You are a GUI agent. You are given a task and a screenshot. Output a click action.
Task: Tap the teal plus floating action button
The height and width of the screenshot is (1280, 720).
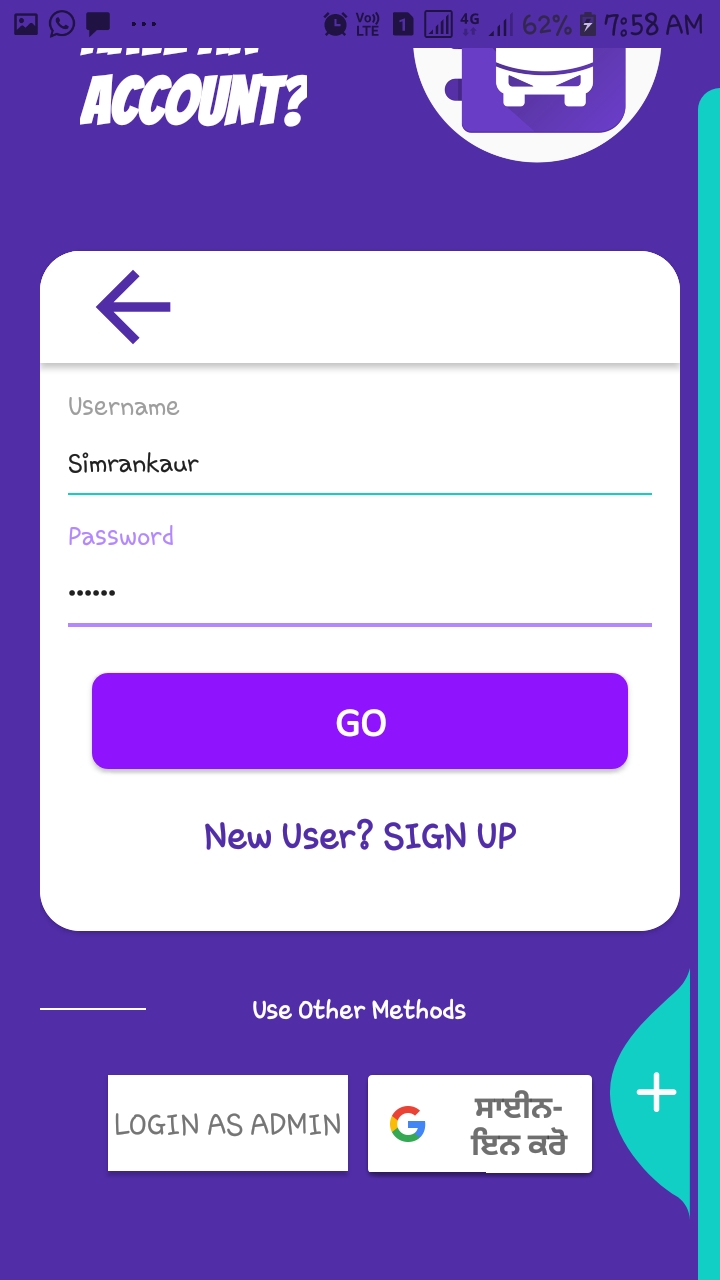pyautogui.click(x=655, y=1092)
